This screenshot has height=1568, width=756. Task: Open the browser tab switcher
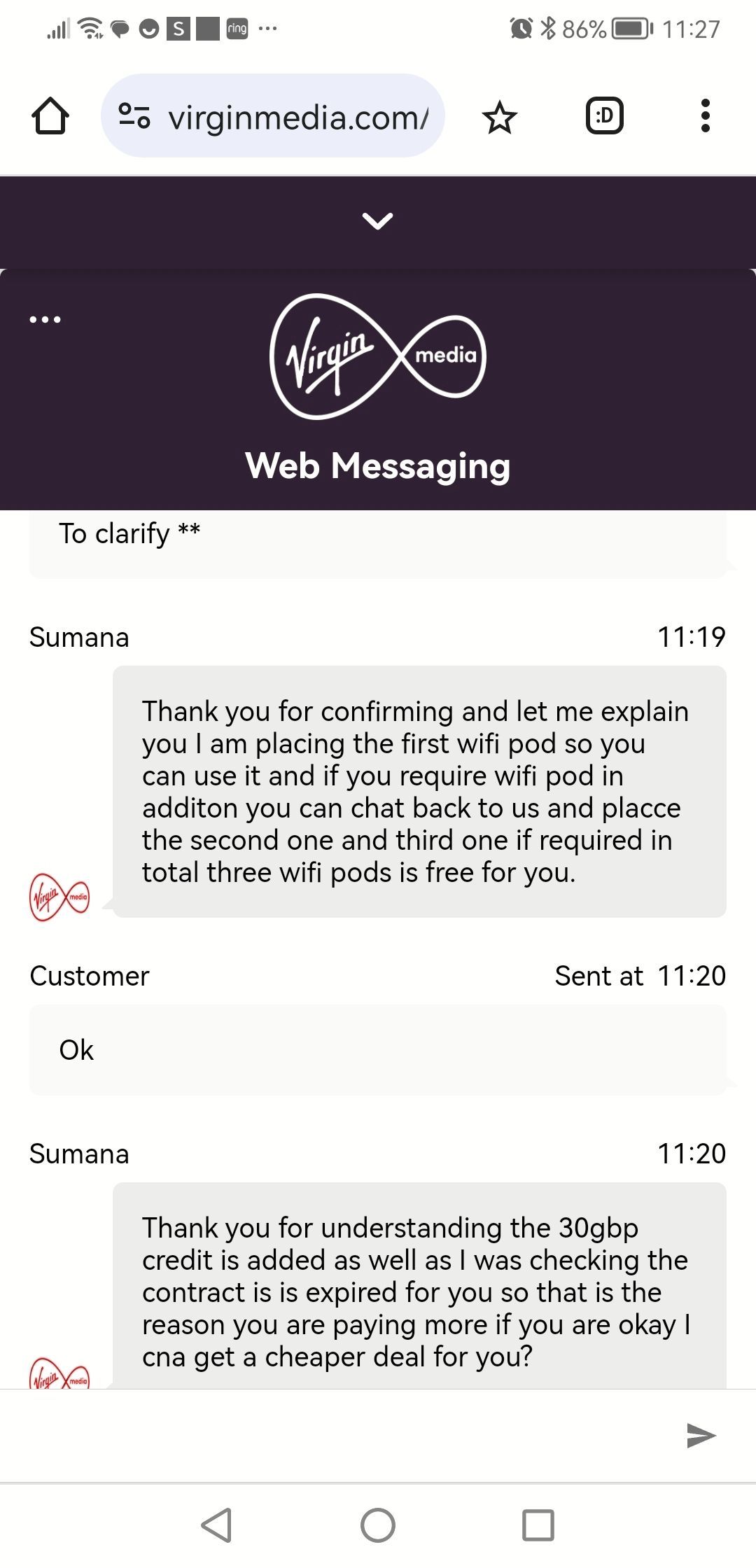(x=604, y=116)
